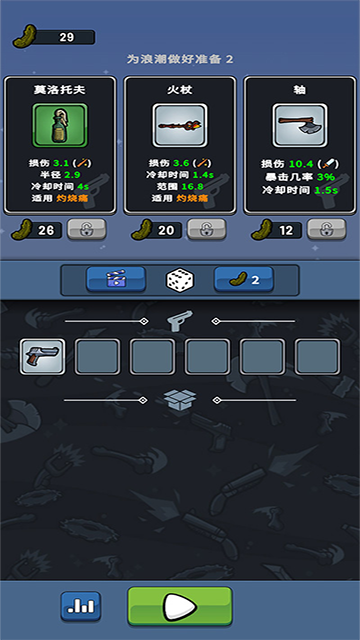360x640 pixels.
Task: Start the next wave
Action: coord(180,607)
